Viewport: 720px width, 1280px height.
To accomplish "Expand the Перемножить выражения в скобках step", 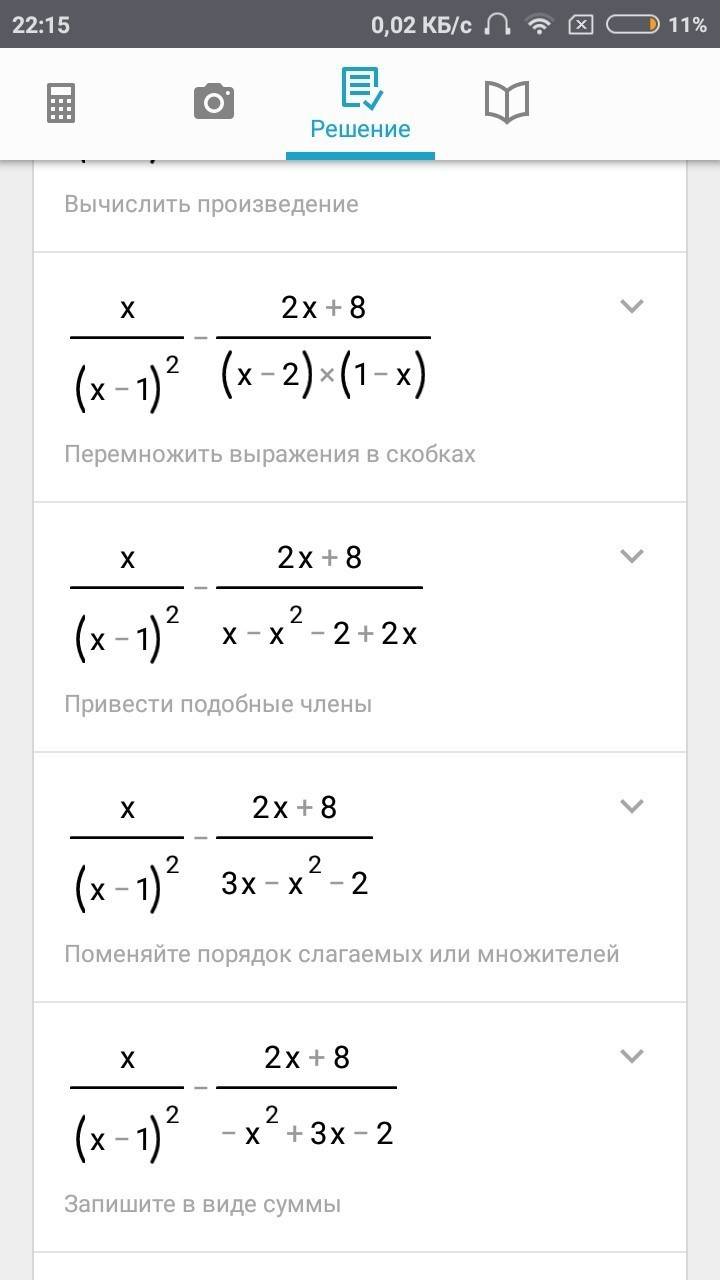I will [631, 306].
